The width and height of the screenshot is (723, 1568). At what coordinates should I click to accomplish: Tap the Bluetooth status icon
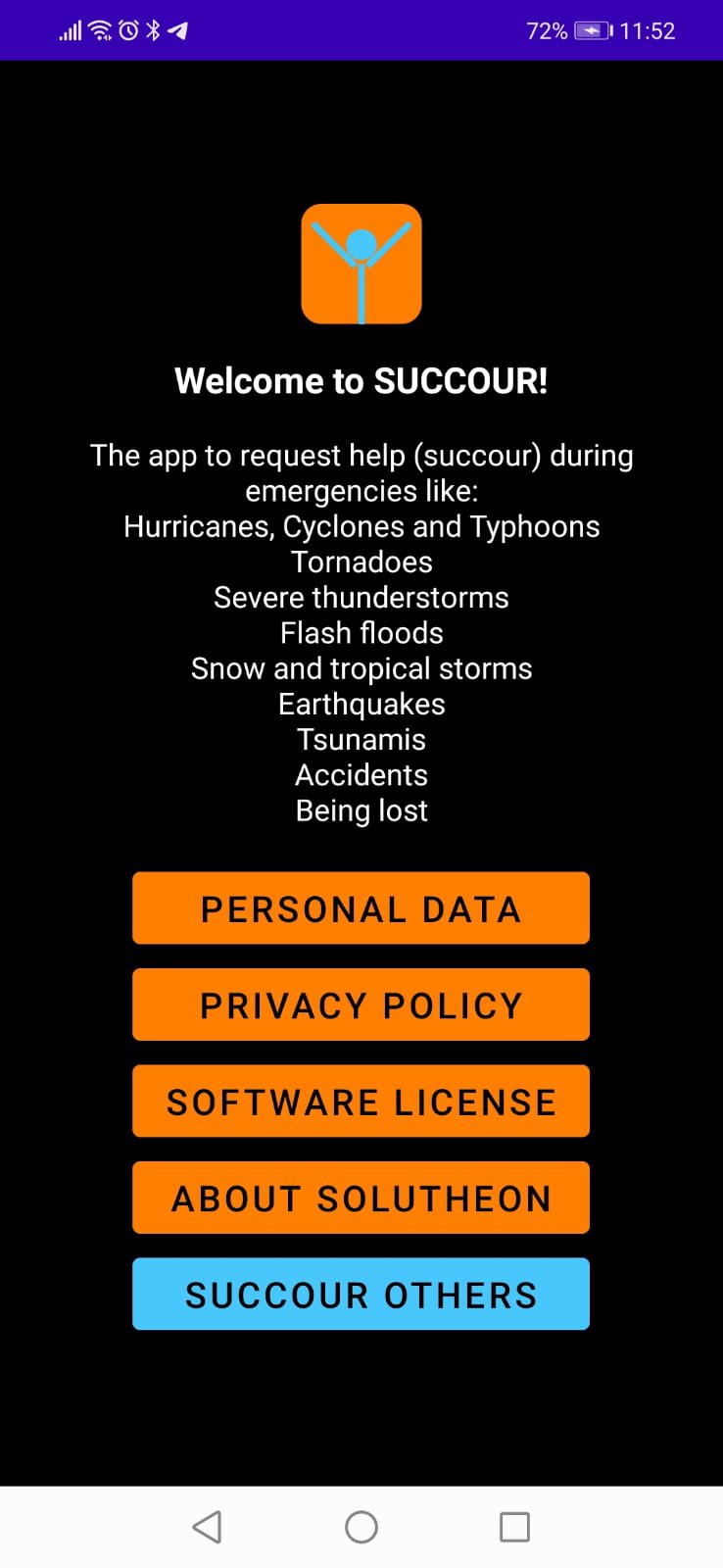pyautogui.click(x=152, y=29)
